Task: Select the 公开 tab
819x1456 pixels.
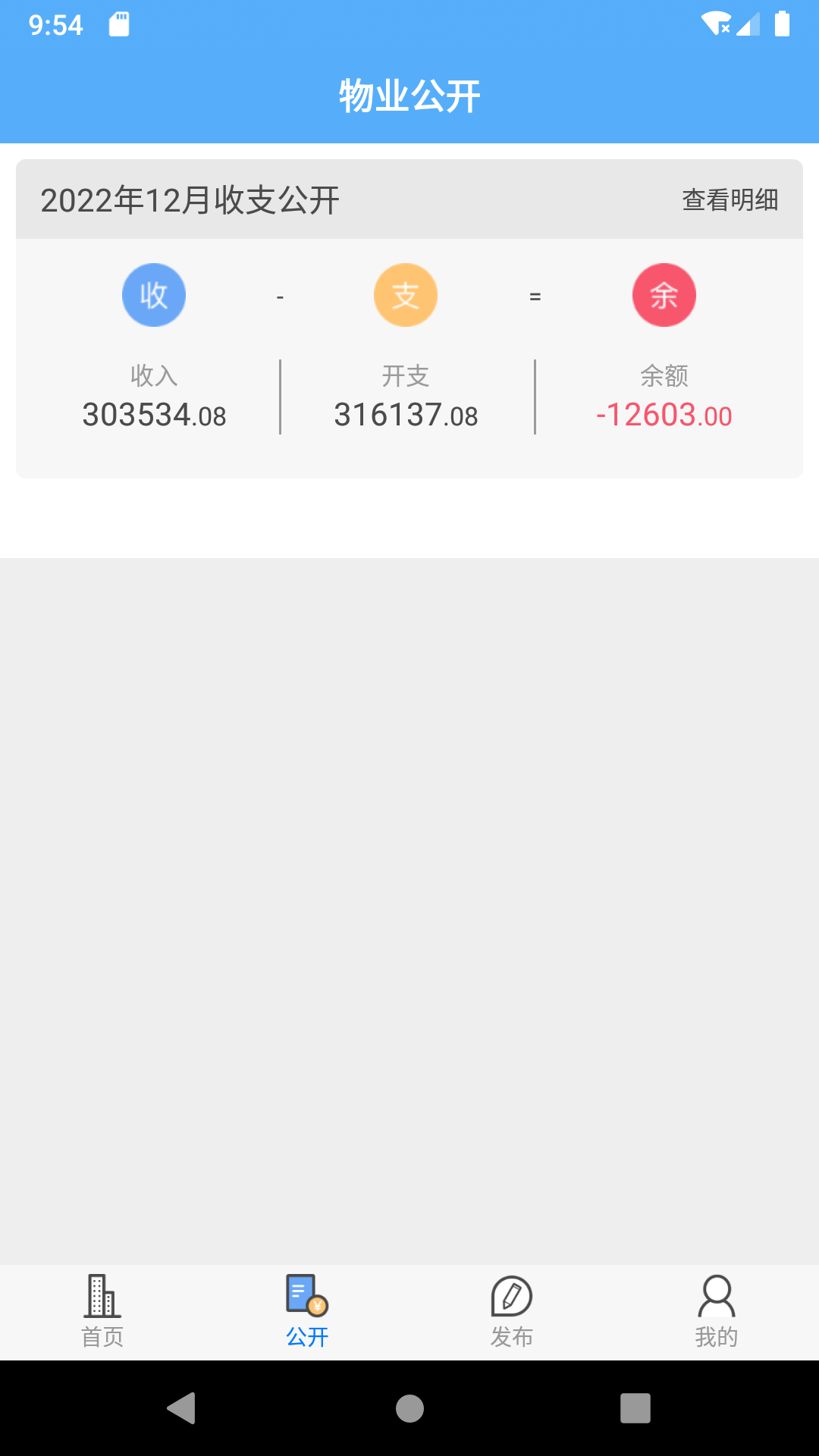Action: click(x=307, y=1311)
